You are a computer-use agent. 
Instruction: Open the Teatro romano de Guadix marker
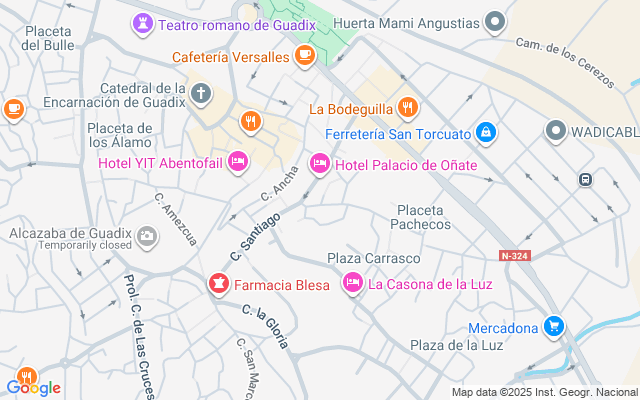[145, 23]
